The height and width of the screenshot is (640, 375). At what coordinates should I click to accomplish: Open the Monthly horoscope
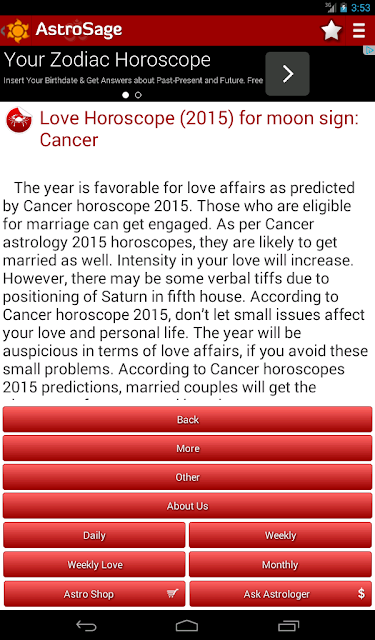[x=280, y=564]
